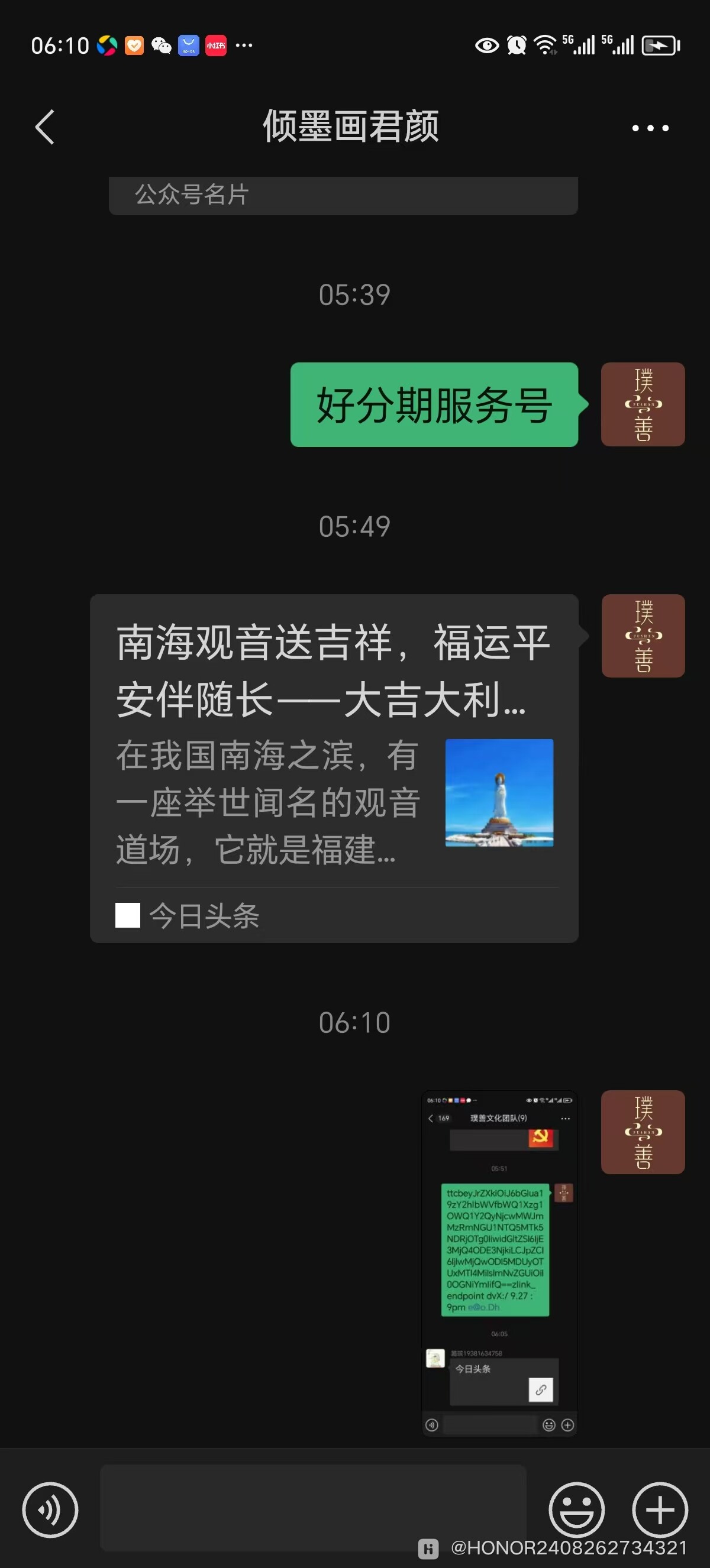Open WeChat from the status bar
Image resolution: width=710 pixels, height=1568 pixels.
point(162,45)
